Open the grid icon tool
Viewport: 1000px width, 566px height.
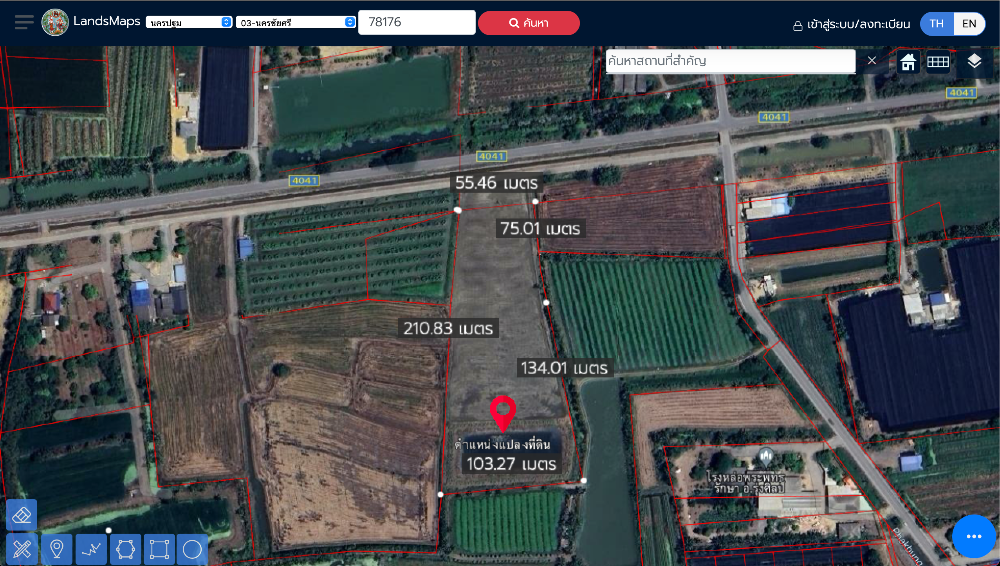(x=938, y=62)
